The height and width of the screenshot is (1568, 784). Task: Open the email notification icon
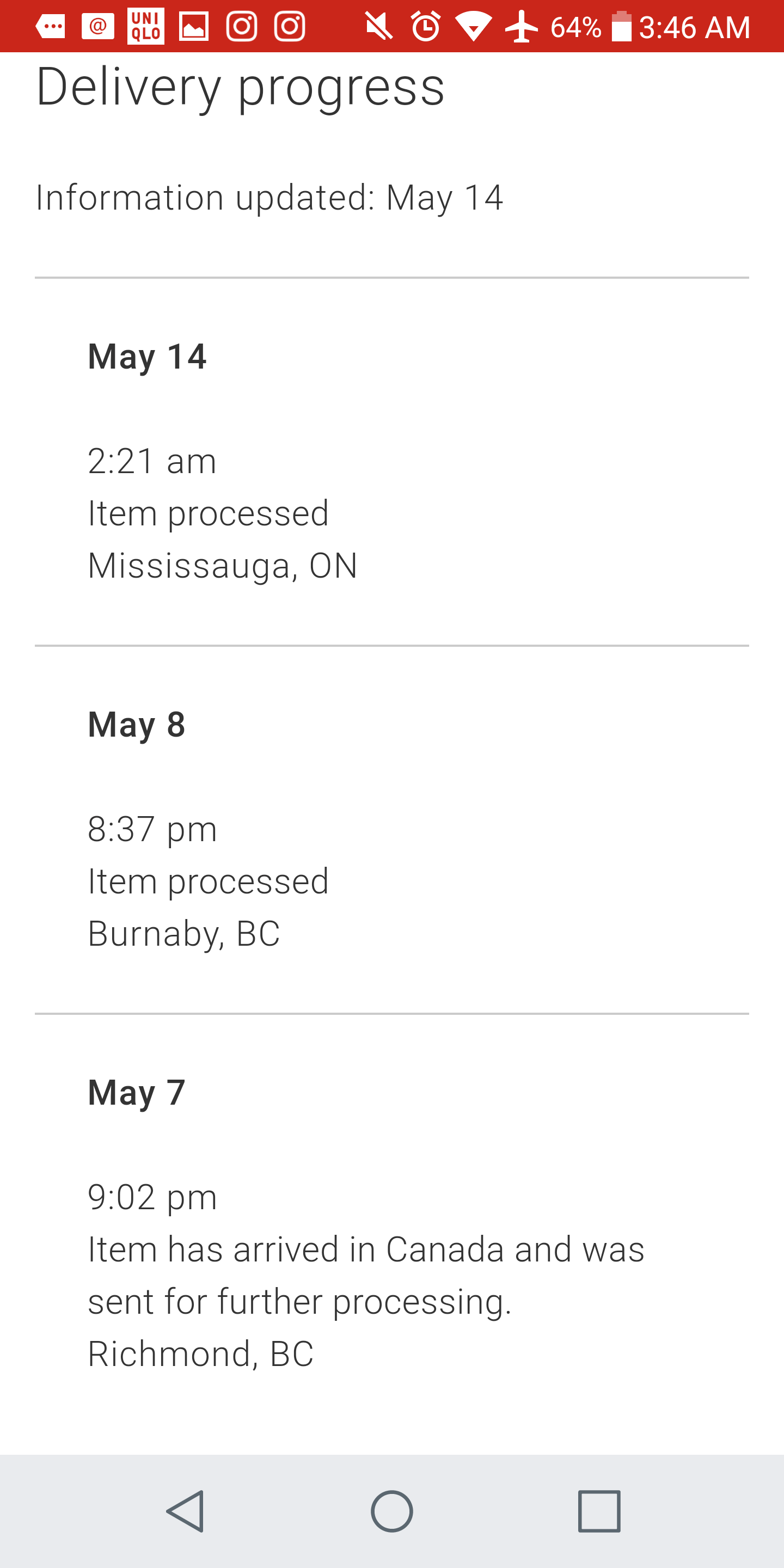pos(97,26)
